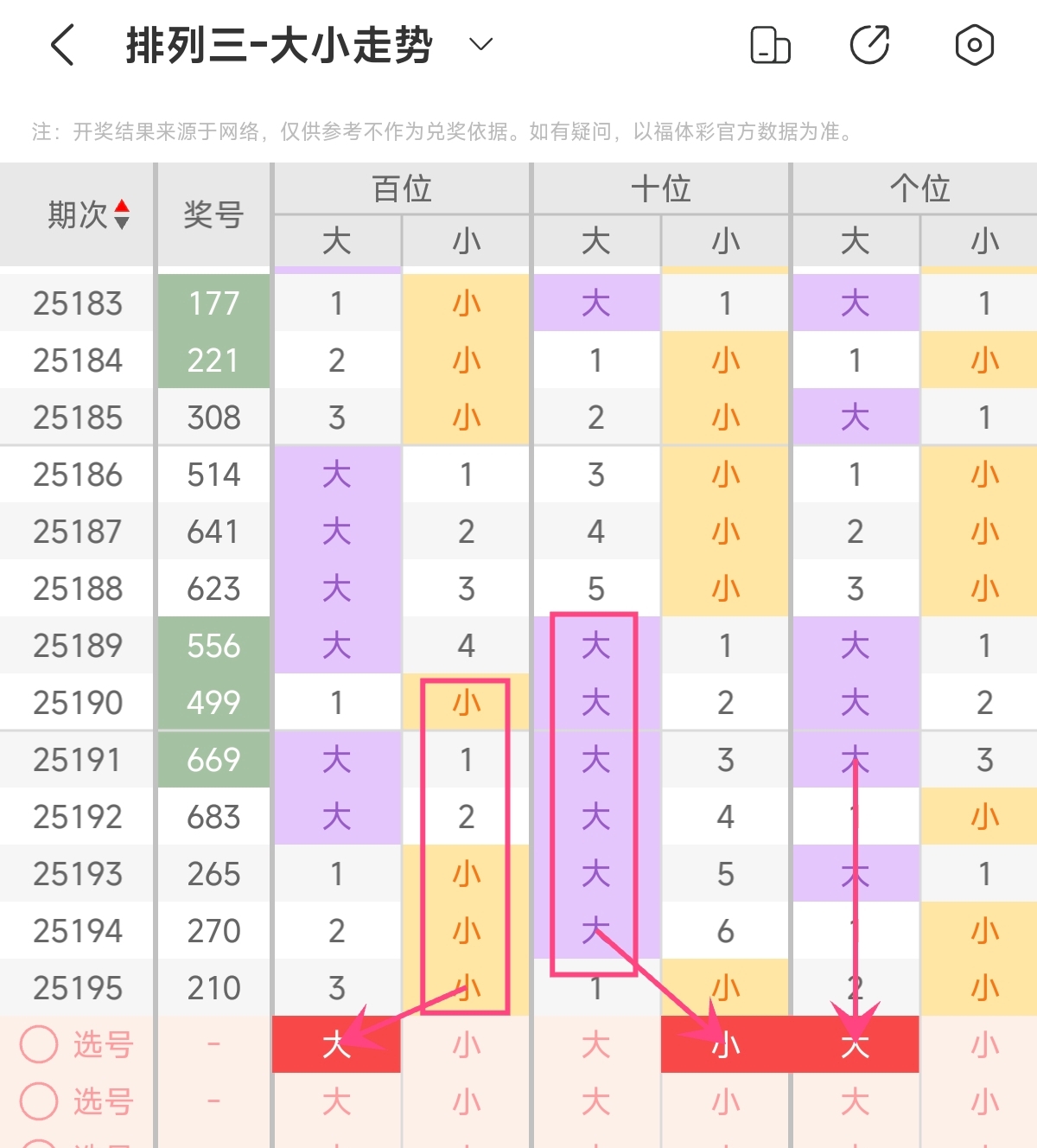Toggle sort order on 期次 column
Screen dimensions: 1037x1148
pos(122,214)
